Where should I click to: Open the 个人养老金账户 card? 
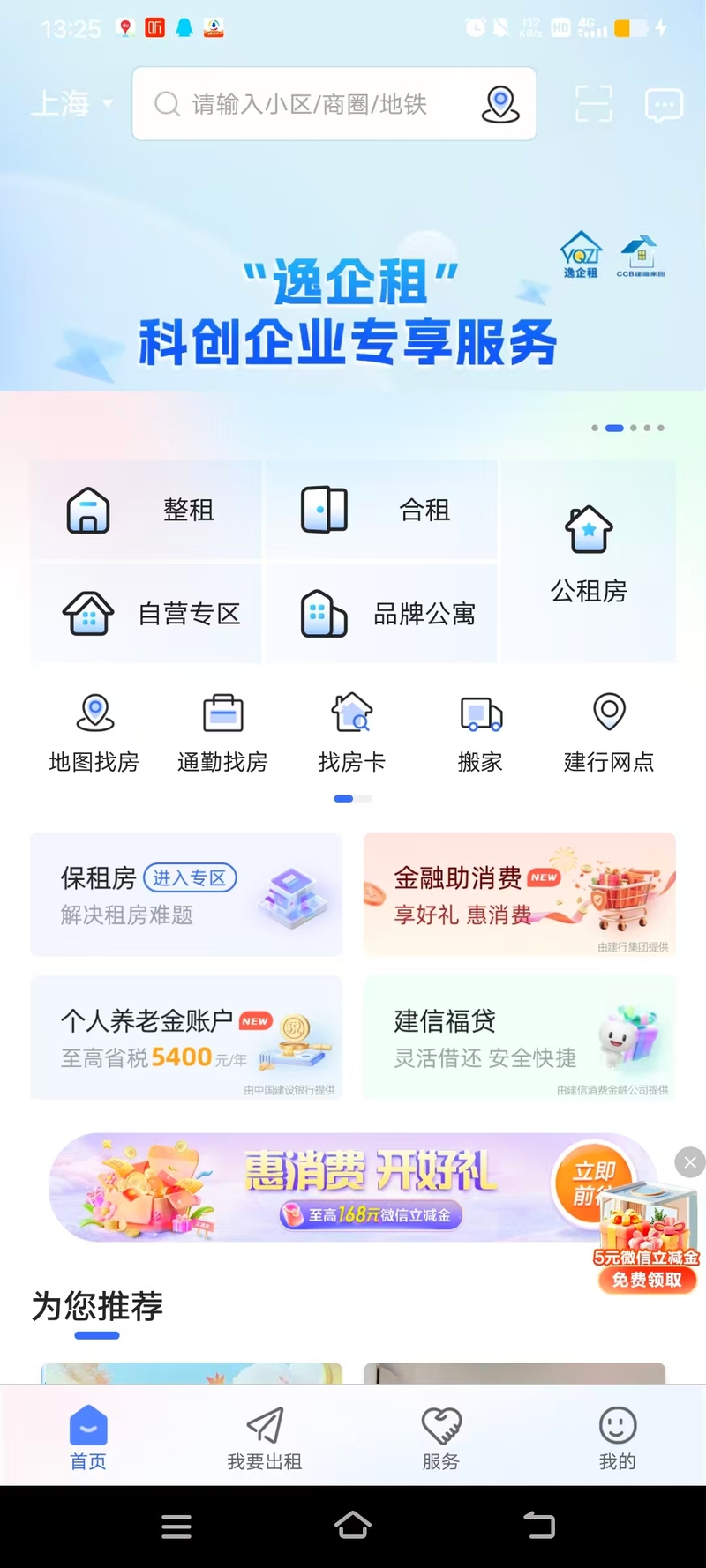[186, 1037]
